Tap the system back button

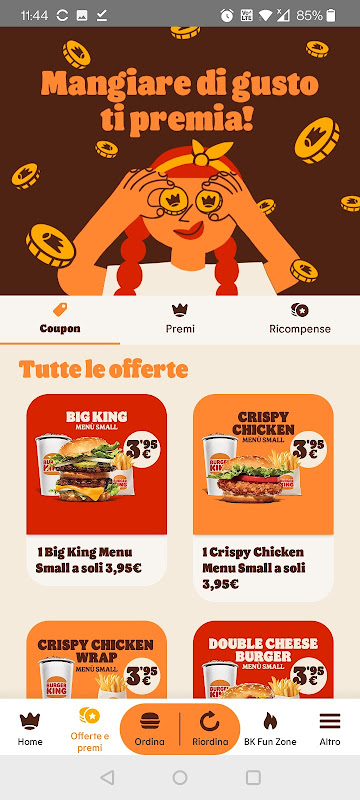tap(107, 778)
